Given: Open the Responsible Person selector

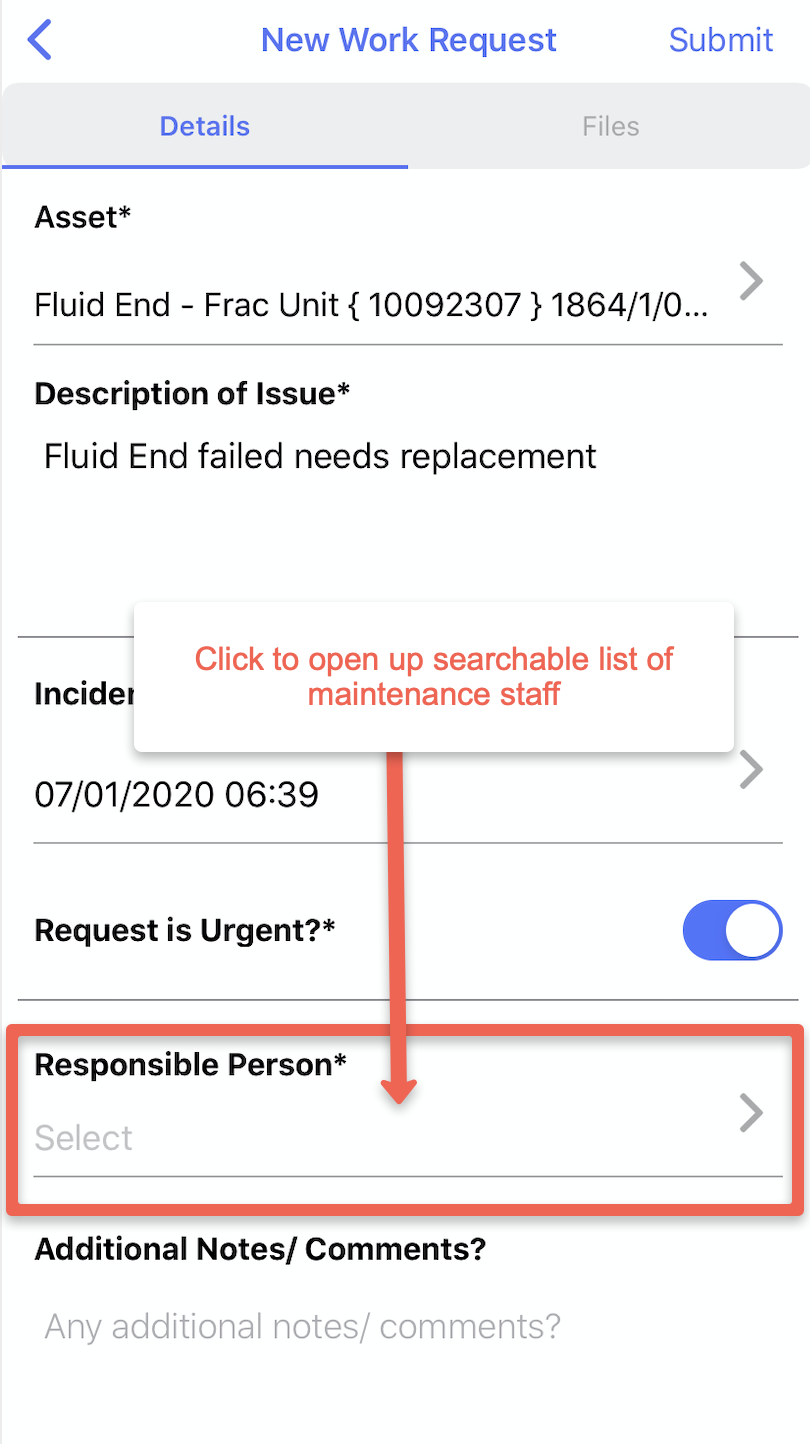Looking at the screenshot, I should pyautogui.click(x=400, y=1137).
